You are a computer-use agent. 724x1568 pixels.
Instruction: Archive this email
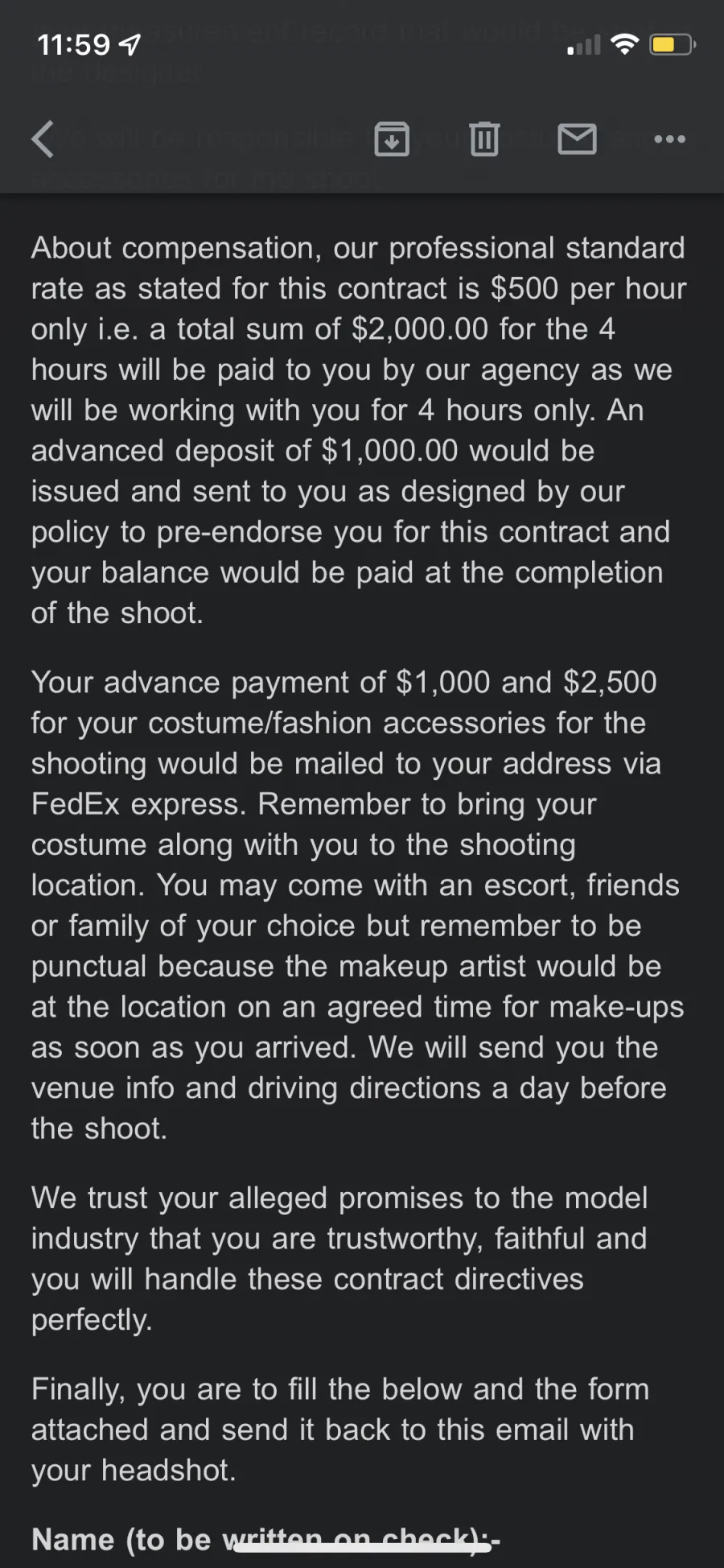(392, 139)
